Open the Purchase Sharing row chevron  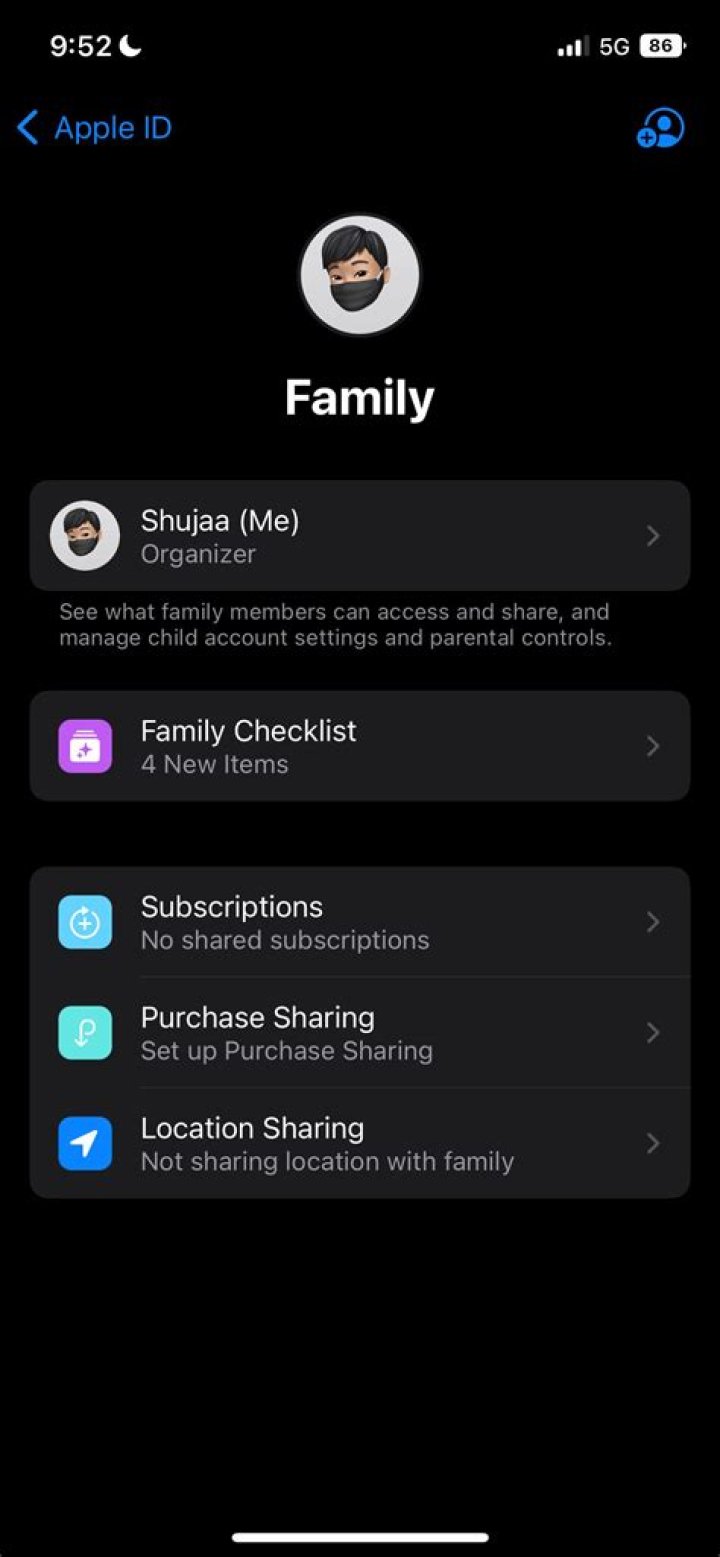653,1032
